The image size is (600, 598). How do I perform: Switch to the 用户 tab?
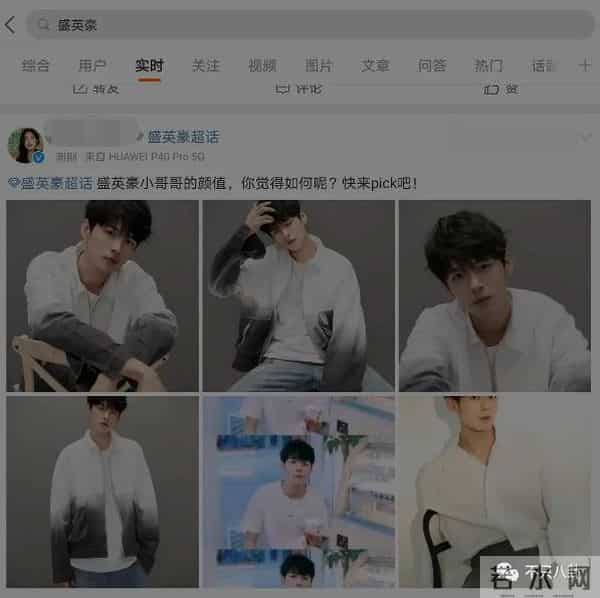click(92, 66)
